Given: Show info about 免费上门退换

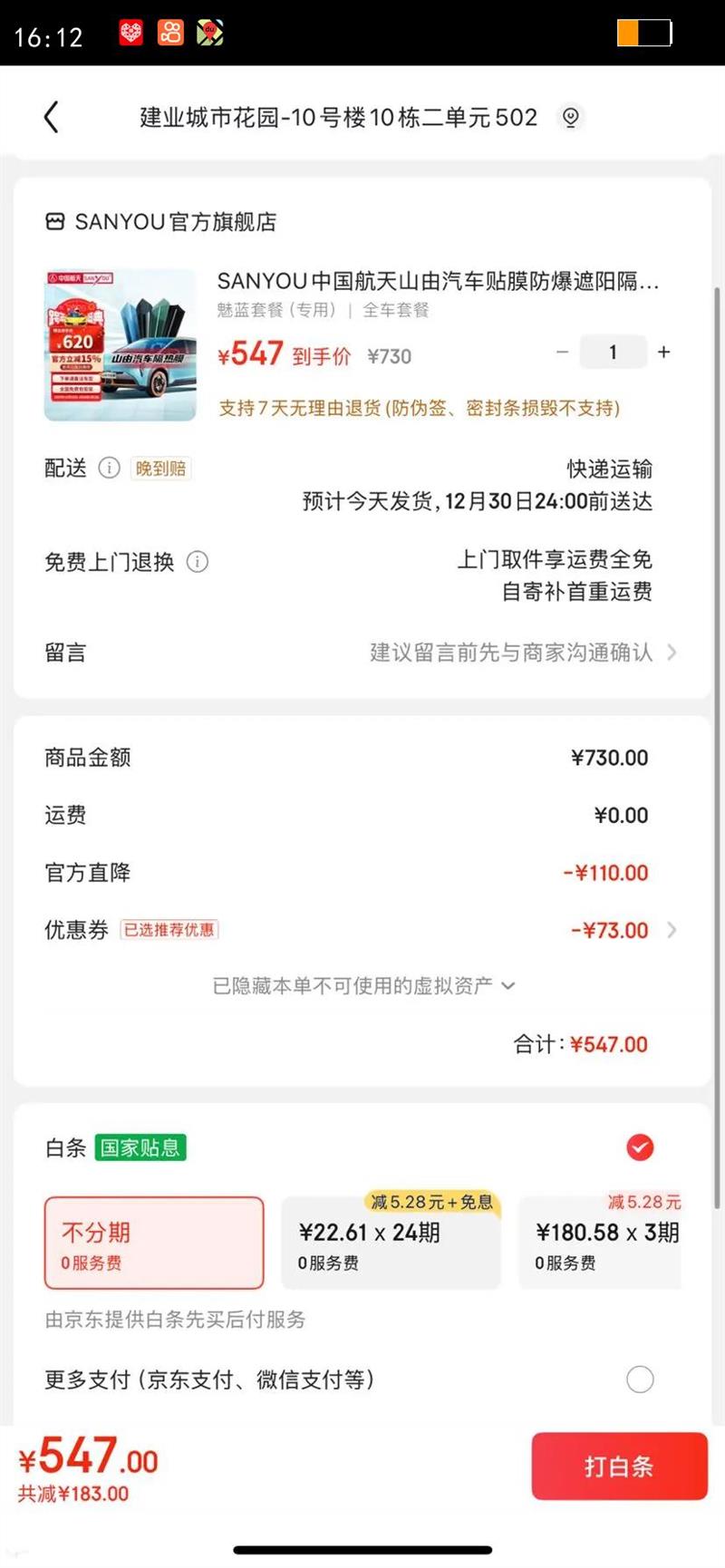Looking at the screenshot, I should pyautogui.click(x=198, y=562).
